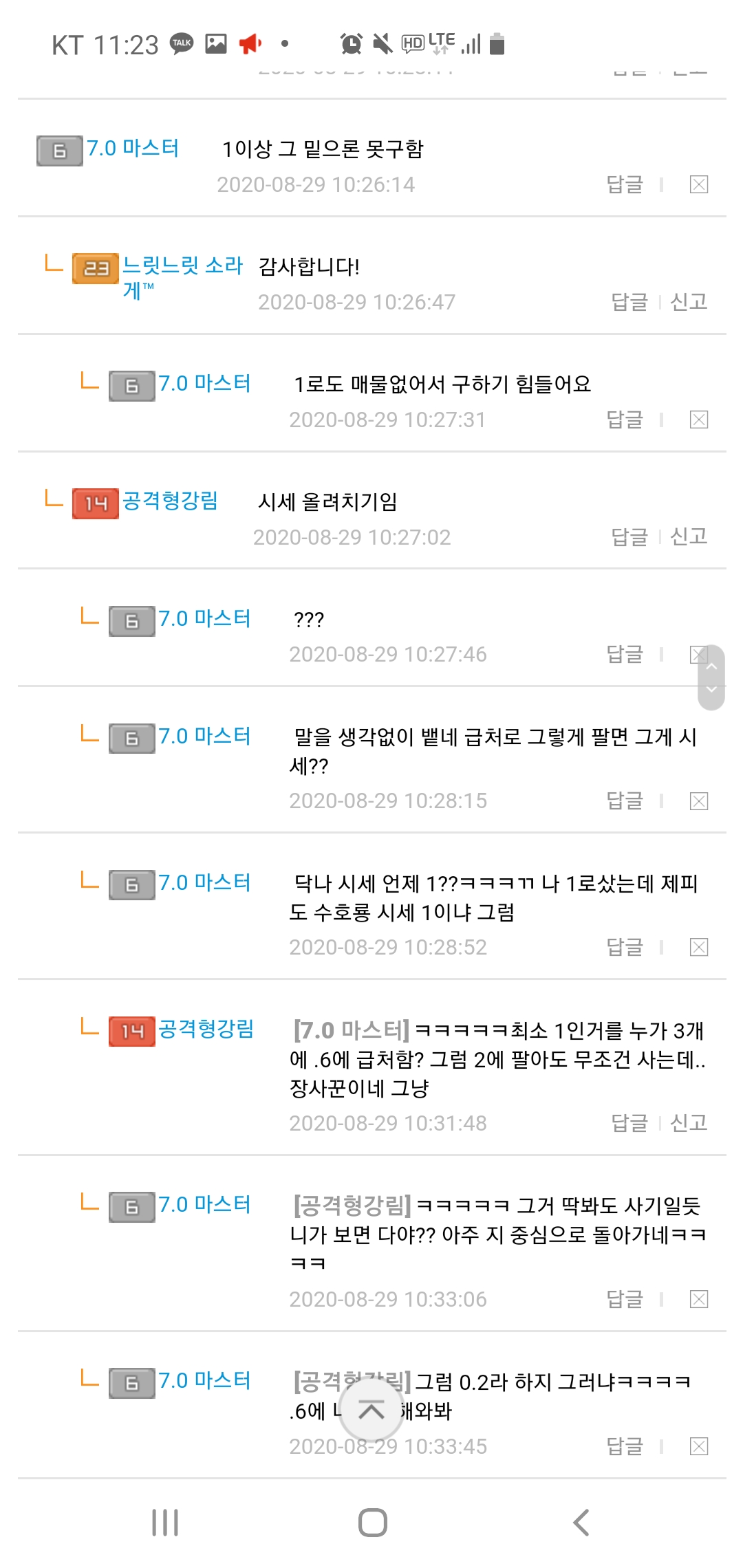Remove the comment posted at 10:28:52
The image size is (743, 1568).
coord(698,947)
